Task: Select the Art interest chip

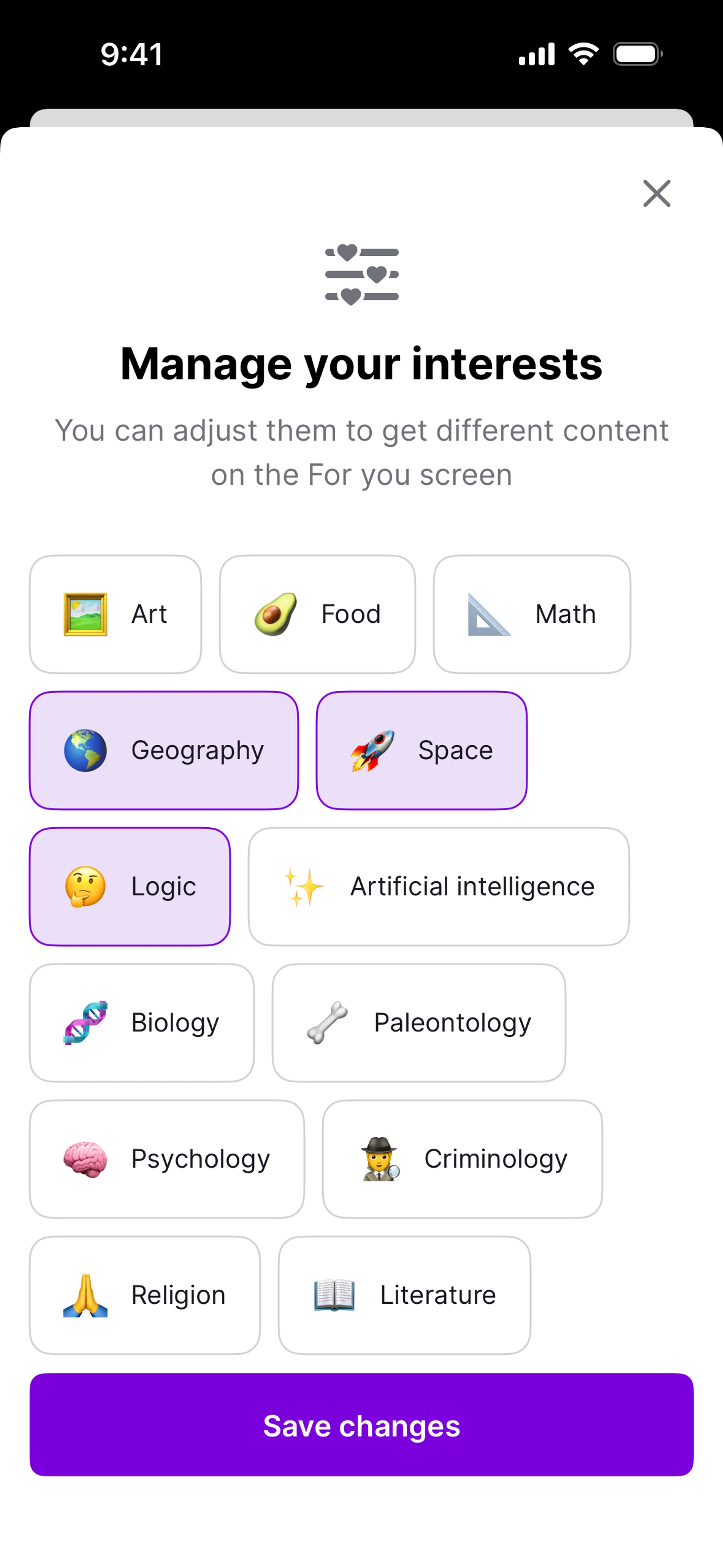Action: click(116, 614)
